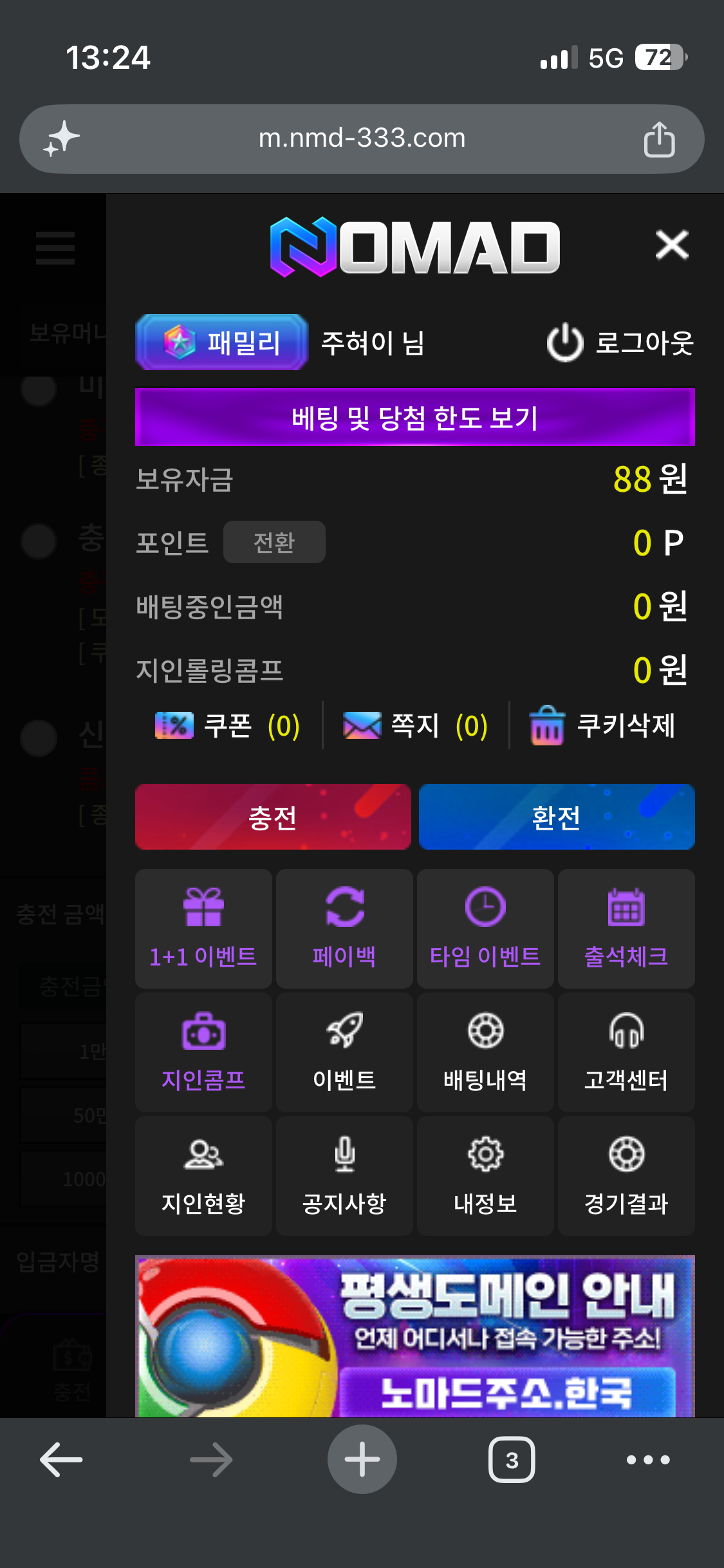The height and width of the screenshot is (1568, 724).
Task: Open the red 충전 deposit button
Action: pos(273,817)
